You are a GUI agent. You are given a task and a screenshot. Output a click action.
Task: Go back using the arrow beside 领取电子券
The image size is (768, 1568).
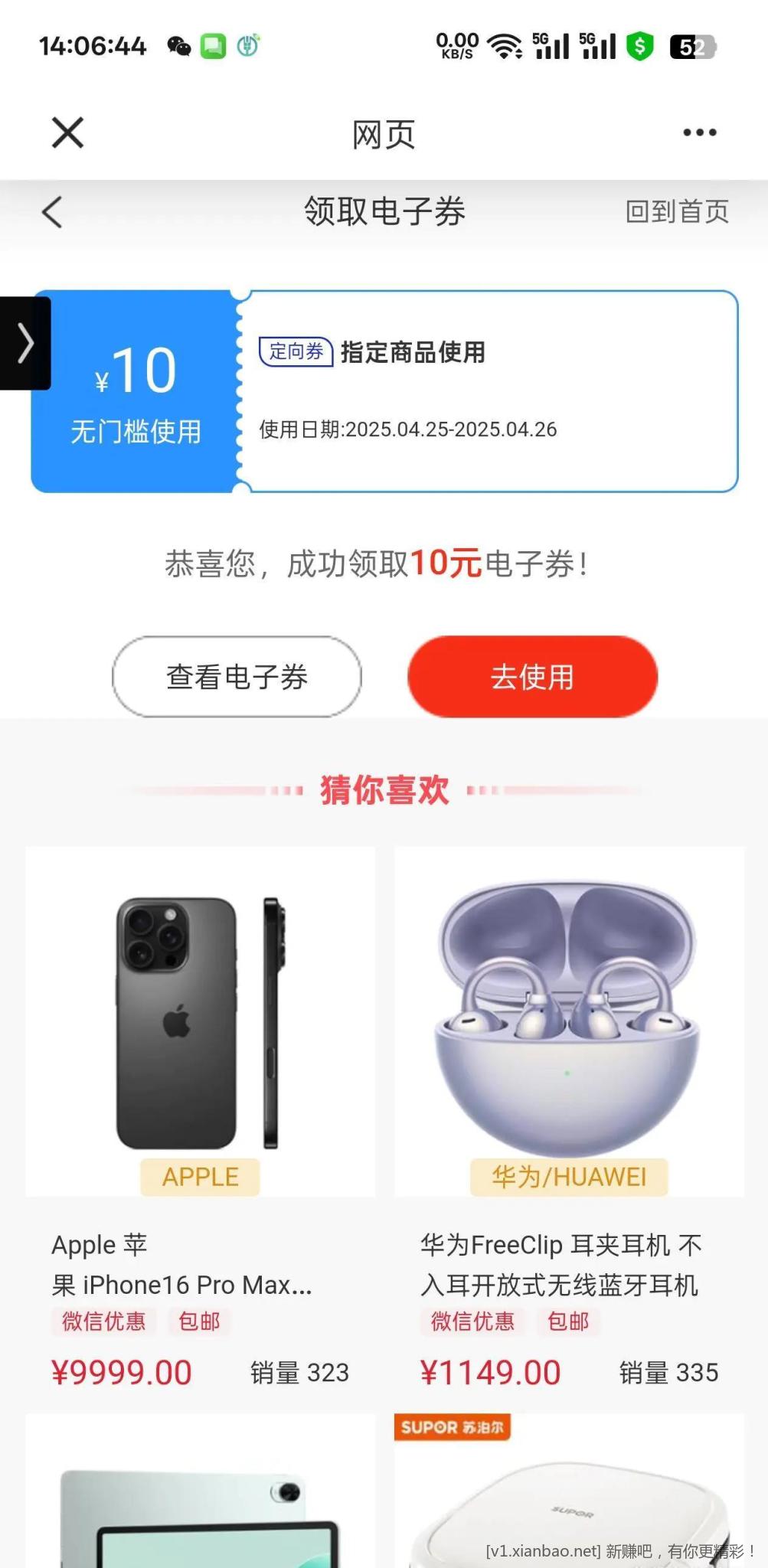(52, 212)
